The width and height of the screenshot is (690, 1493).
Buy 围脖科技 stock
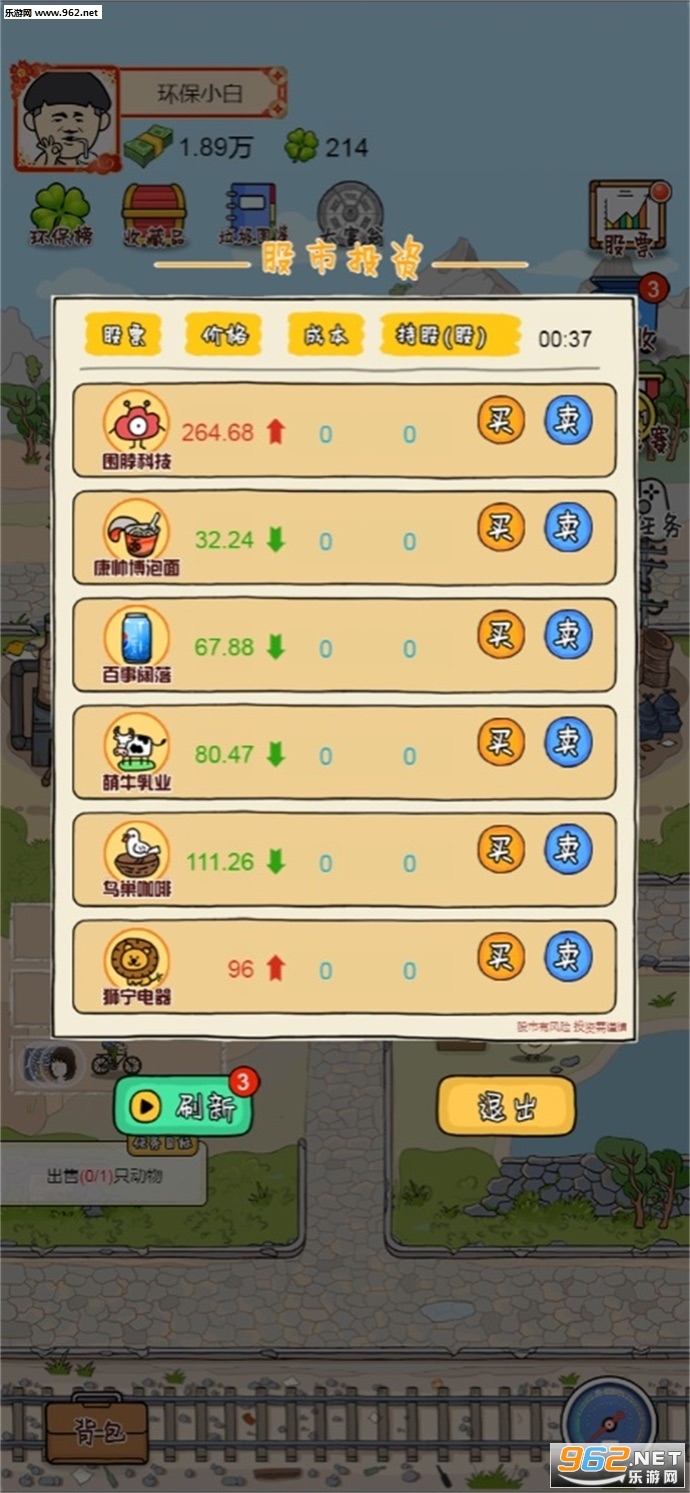click(x=501, y=420)
